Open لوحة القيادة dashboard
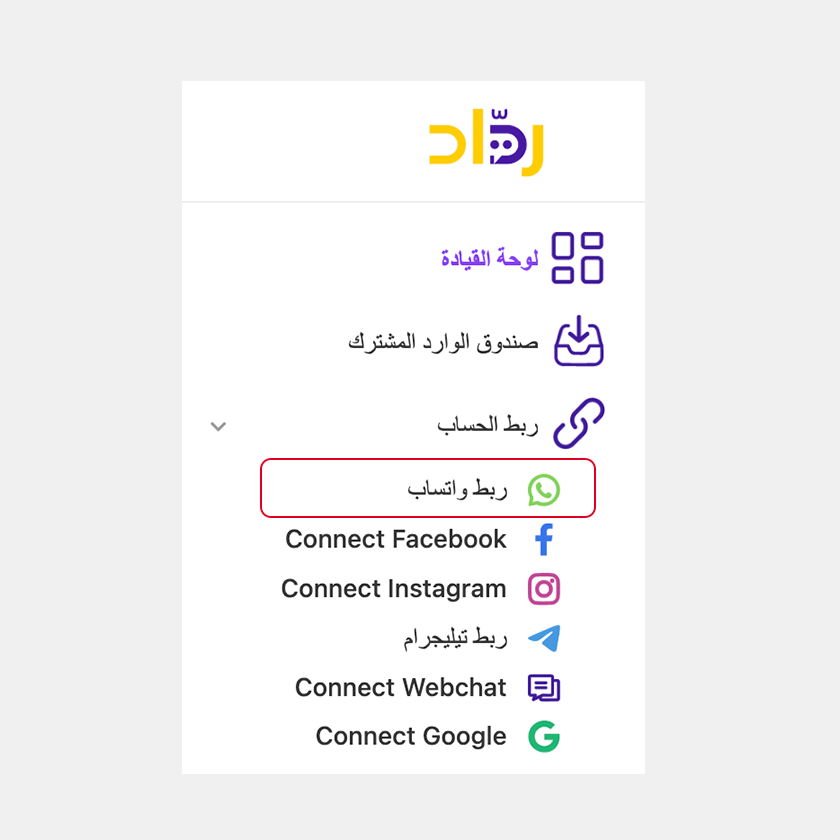 pos(490,258)
